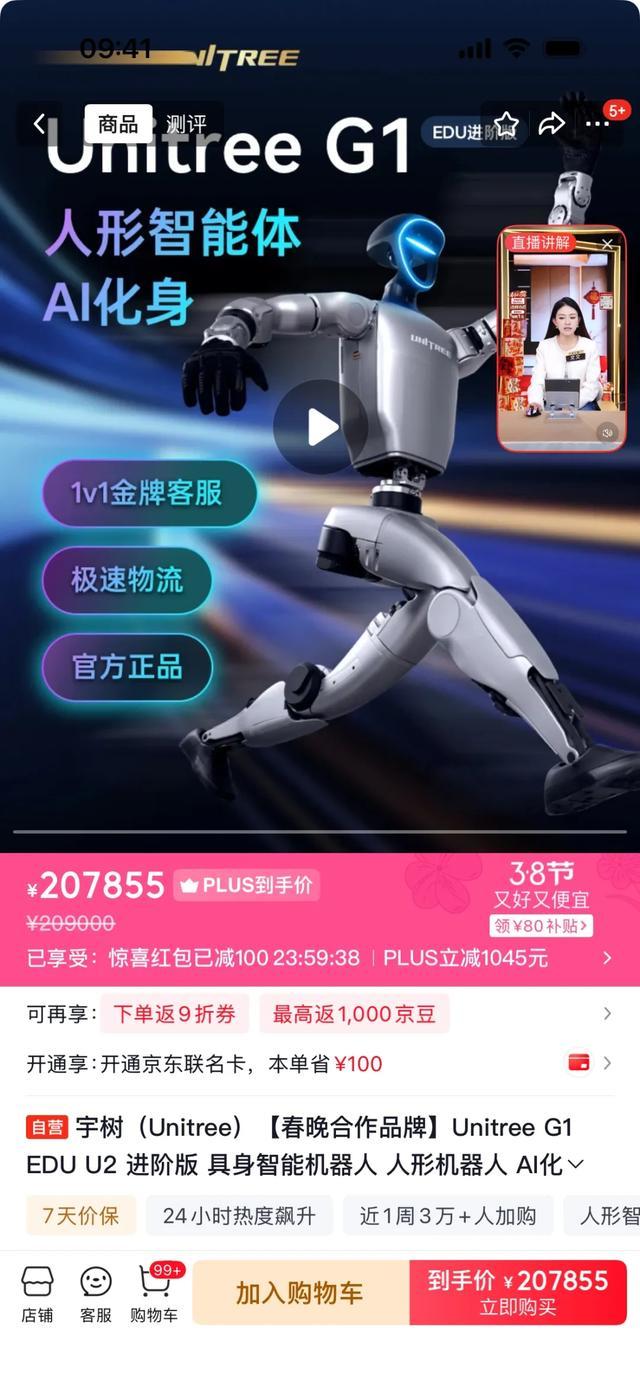
Task: Close the 直播讲解 live window
Action: (x=607, y=244)
